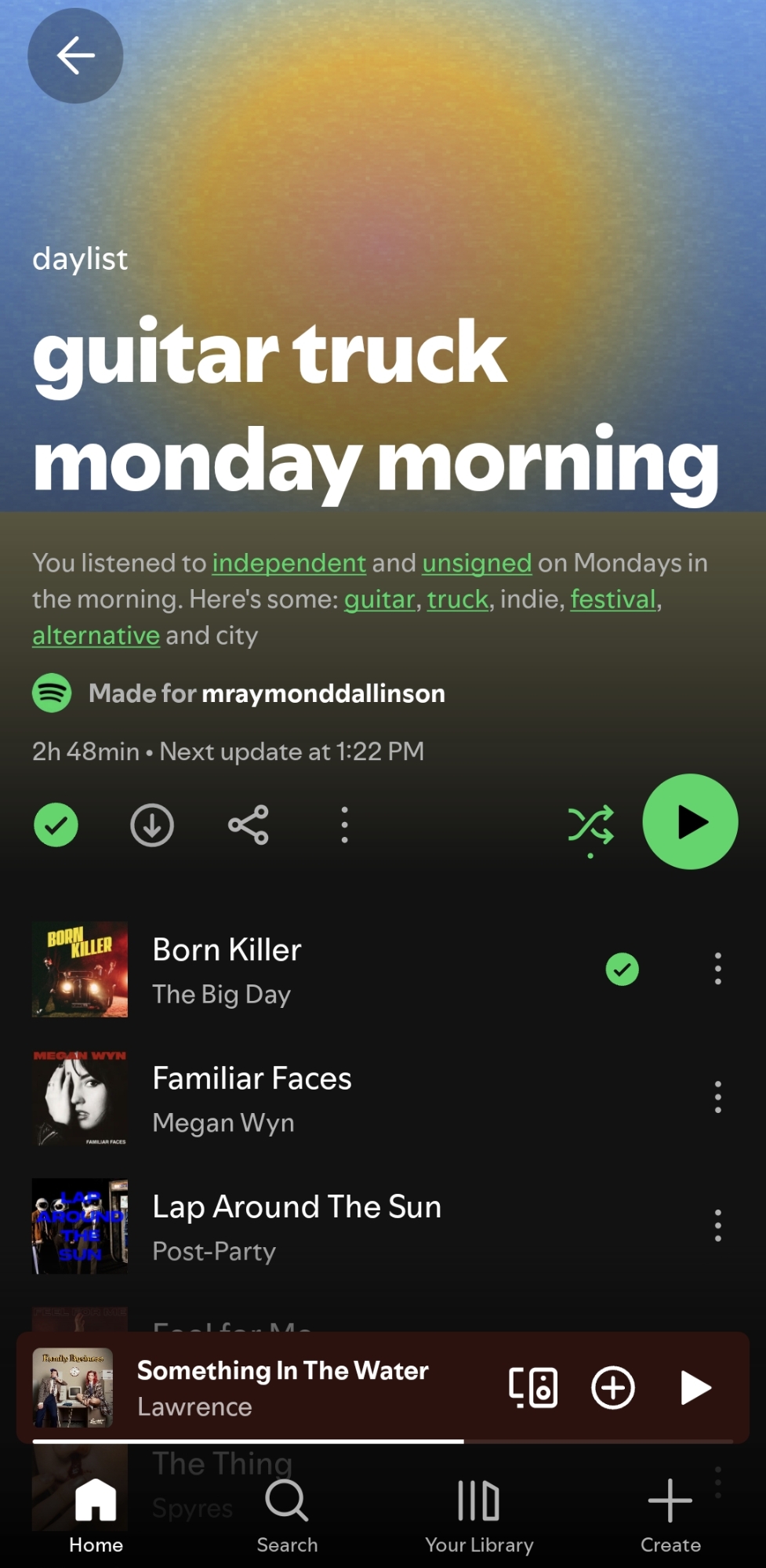Open the playlist overflow menu
The image size is (766, 1568).
(344, 824)
